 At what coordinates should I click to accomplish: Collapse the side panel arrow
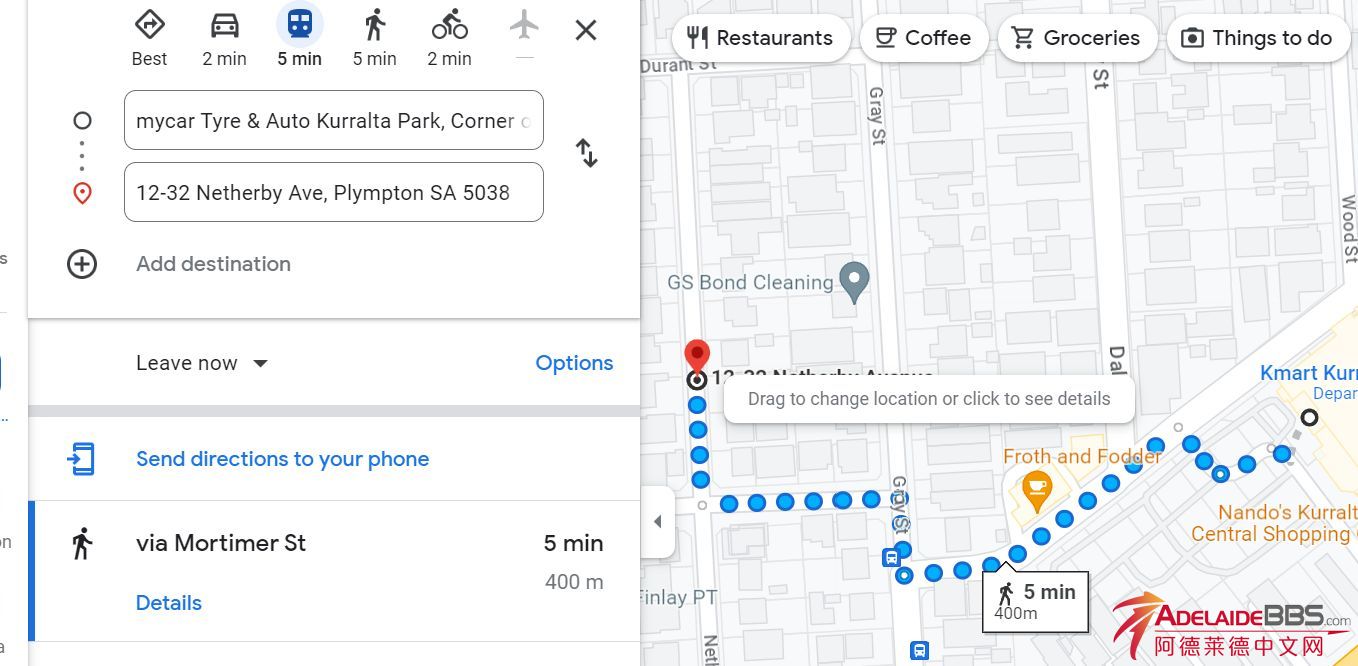click(x=657, y=521)
